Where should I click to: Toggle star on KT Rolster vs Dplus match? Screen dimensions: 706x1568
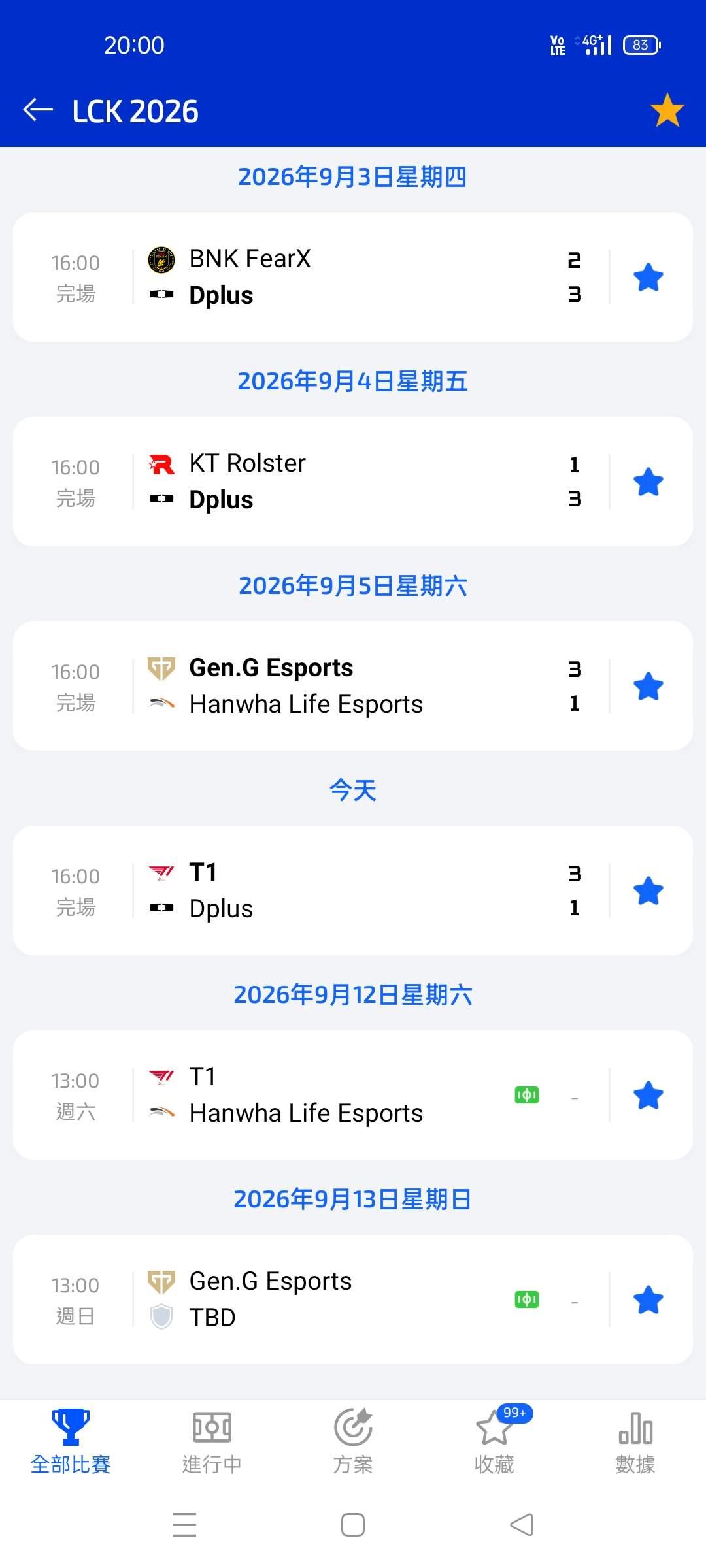648,482
